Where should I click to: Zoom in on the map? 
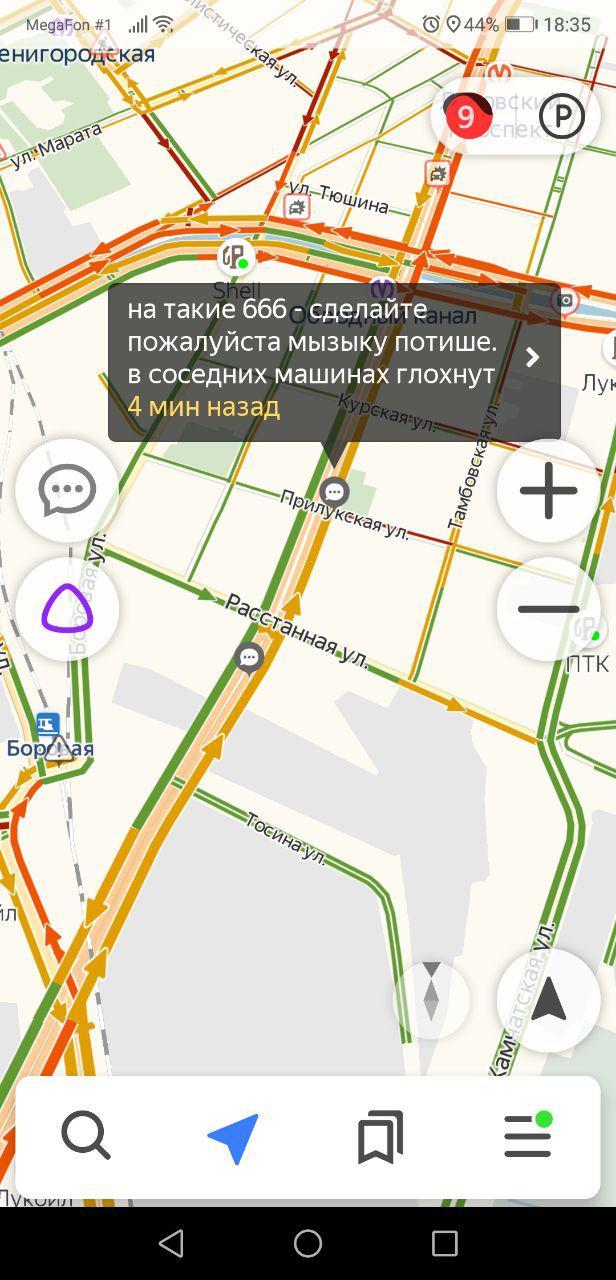(x=548, y=491)
